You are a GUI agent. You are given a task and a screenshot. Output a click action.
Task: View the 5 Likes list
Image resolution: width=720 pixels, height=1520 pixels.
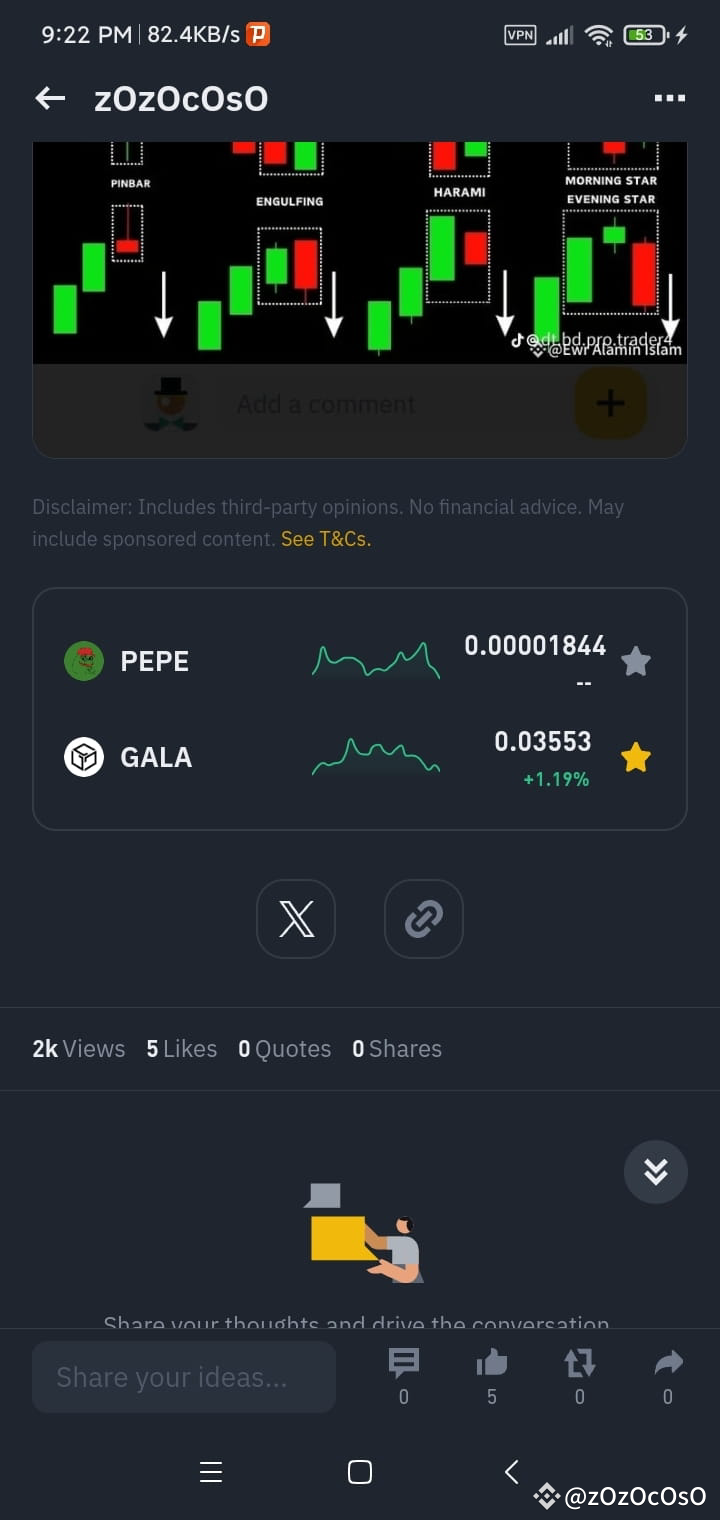pos(181,1048)
